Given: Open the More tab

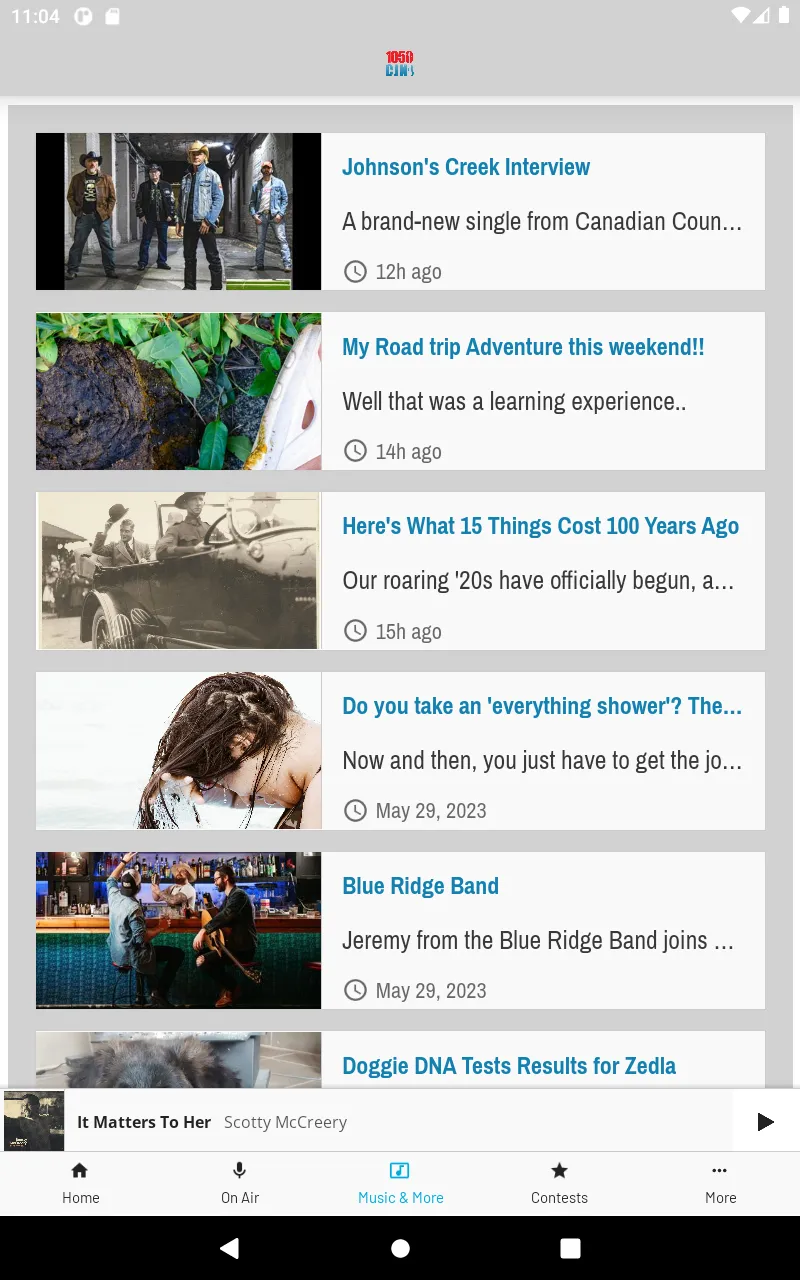Looking at the screenshot, I should coord(720,1183).
